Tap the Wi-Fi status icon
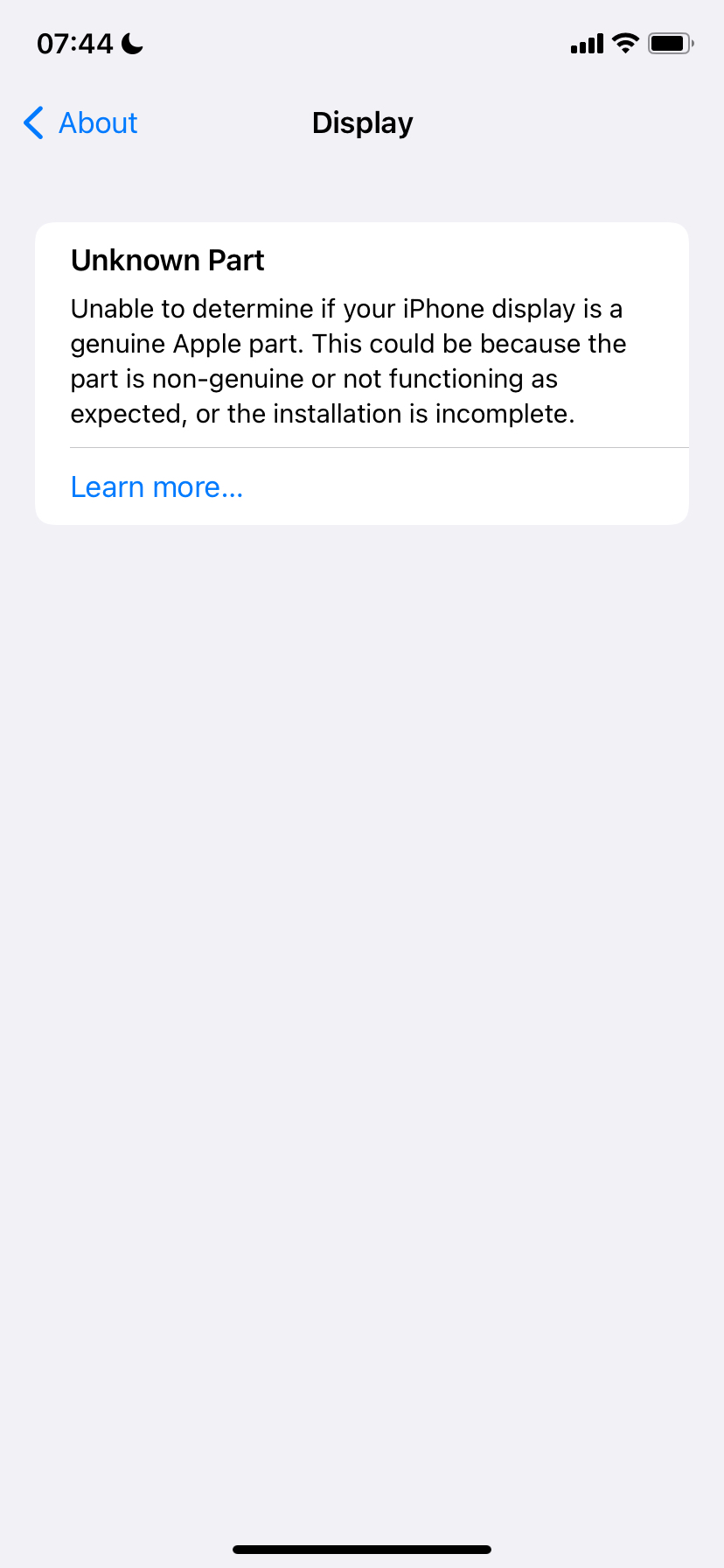This screenshot has width=724, height=1568. [625, 42]
